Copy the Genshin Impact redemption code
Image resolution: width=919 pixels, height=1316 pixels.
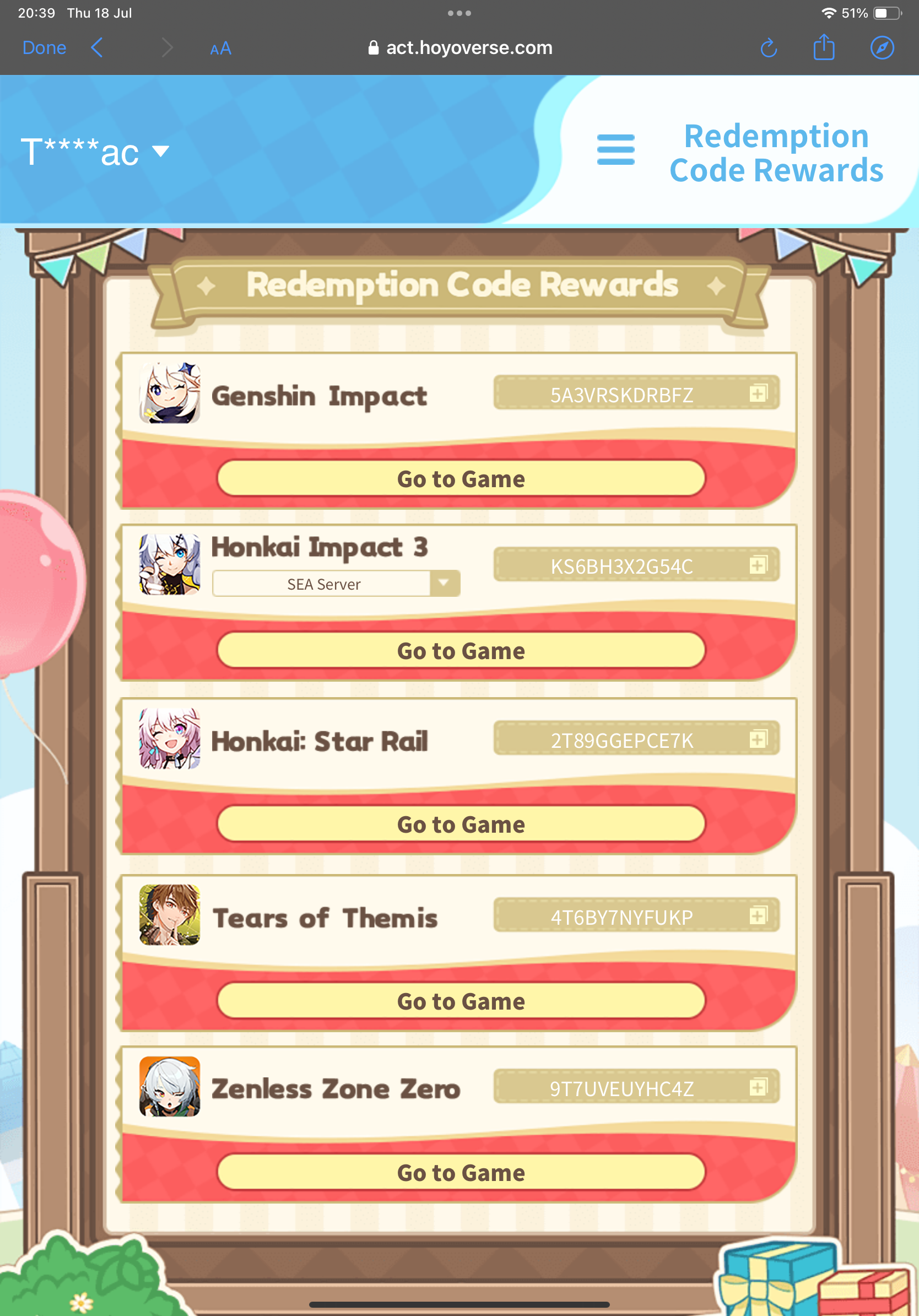(759, 393)
